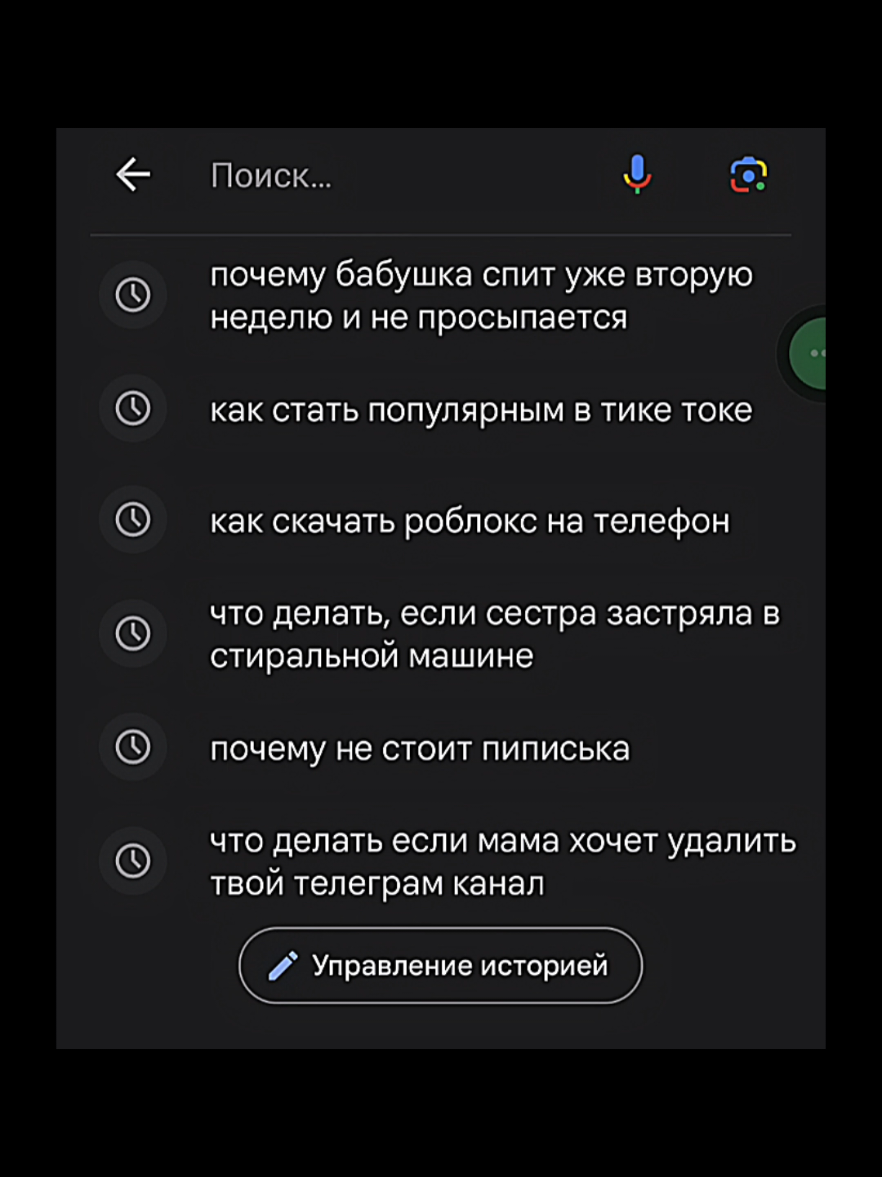Click the clock icon near the Roblox query

(132, 520)
